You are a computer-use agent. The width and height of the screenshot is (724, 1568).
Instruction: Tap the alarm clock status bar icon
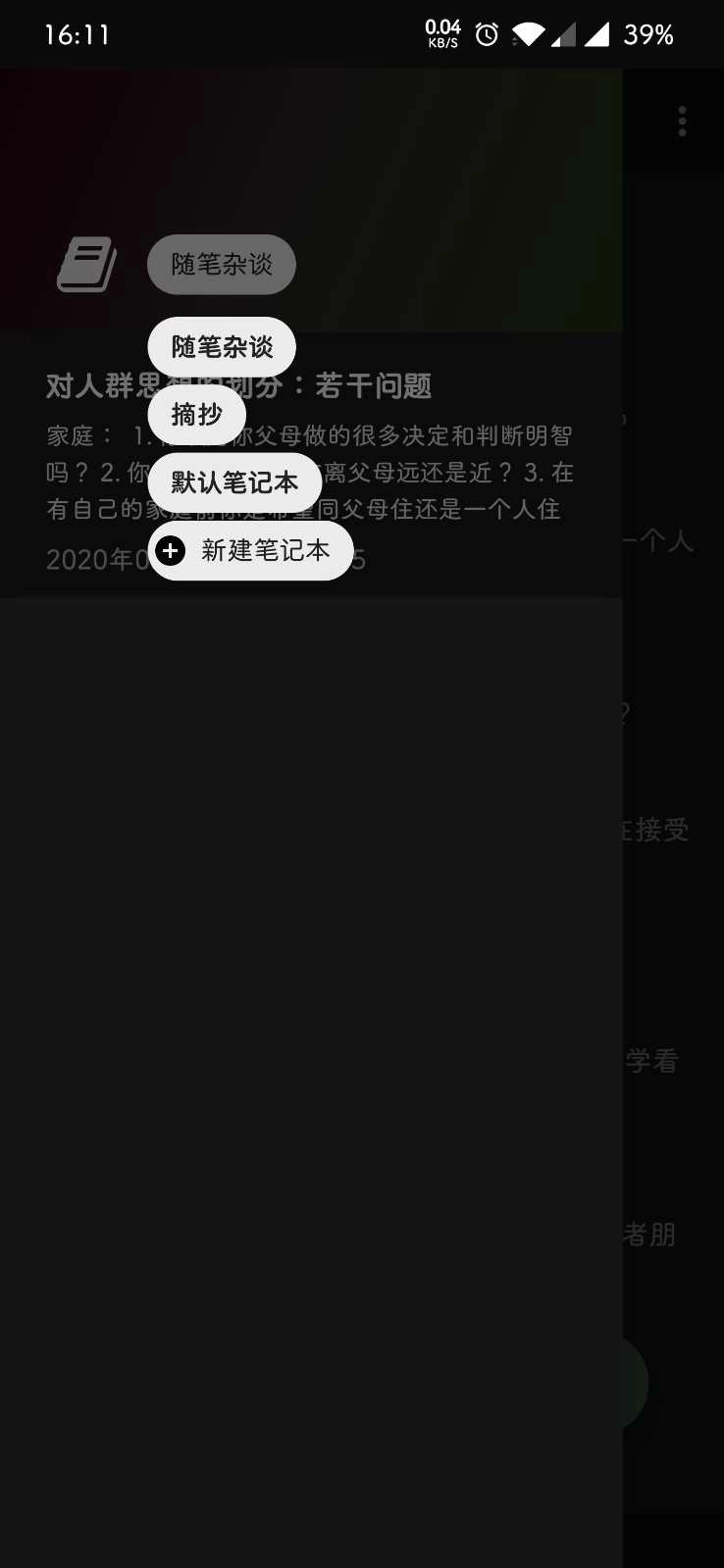point(486,33)
